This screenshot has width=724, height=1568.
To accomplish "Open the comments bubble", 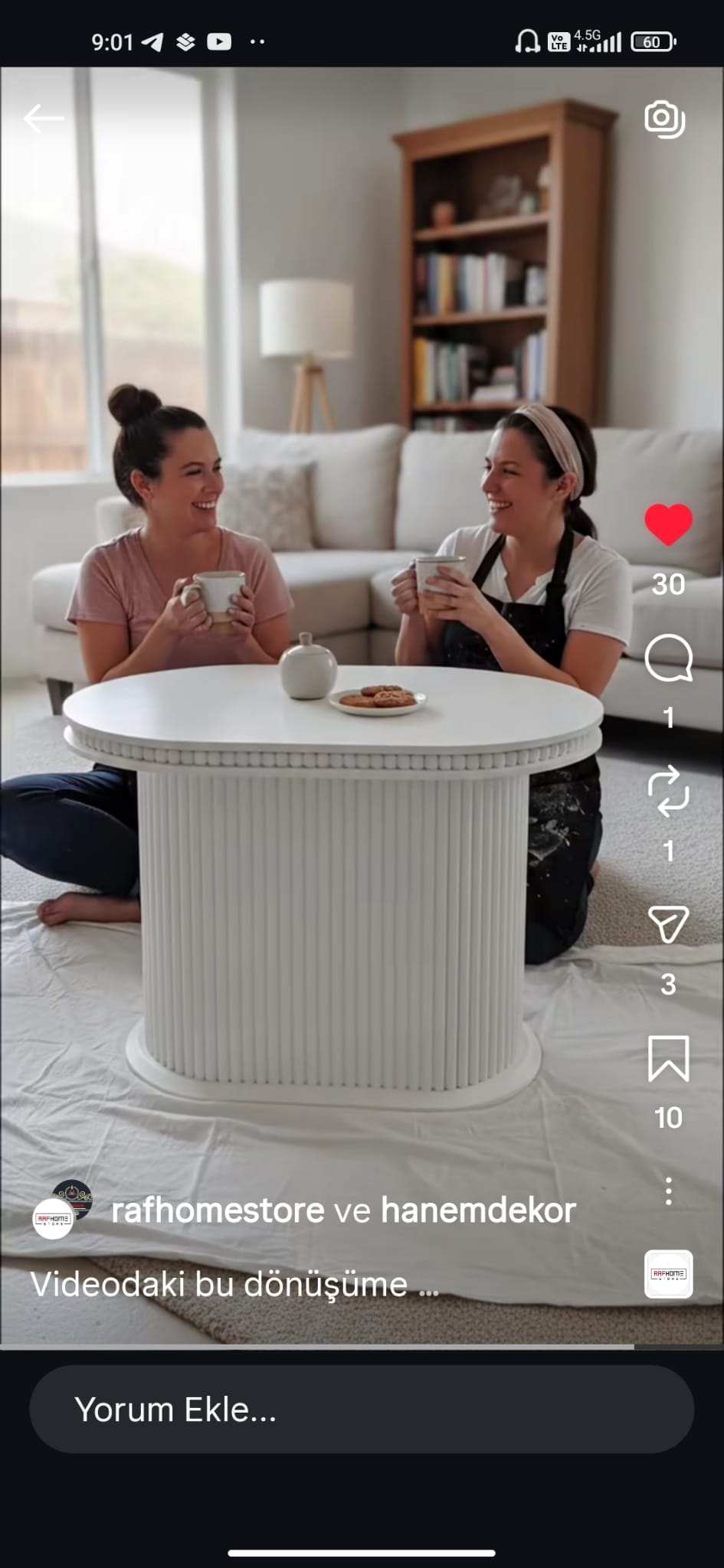I will [668, 658].
